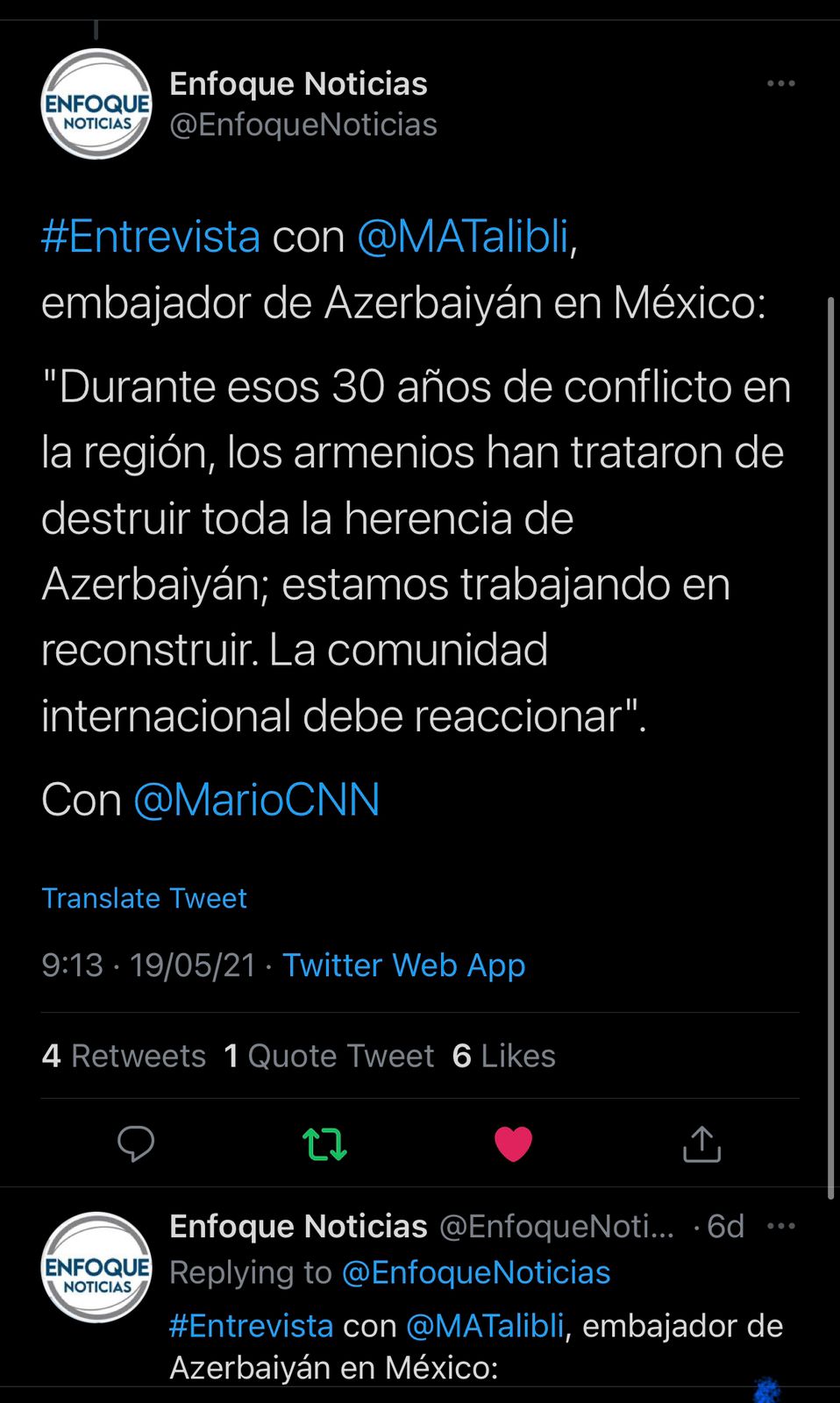Open the @MarioCNN mention
840x1403 pixels.
[x=256, y=800]
